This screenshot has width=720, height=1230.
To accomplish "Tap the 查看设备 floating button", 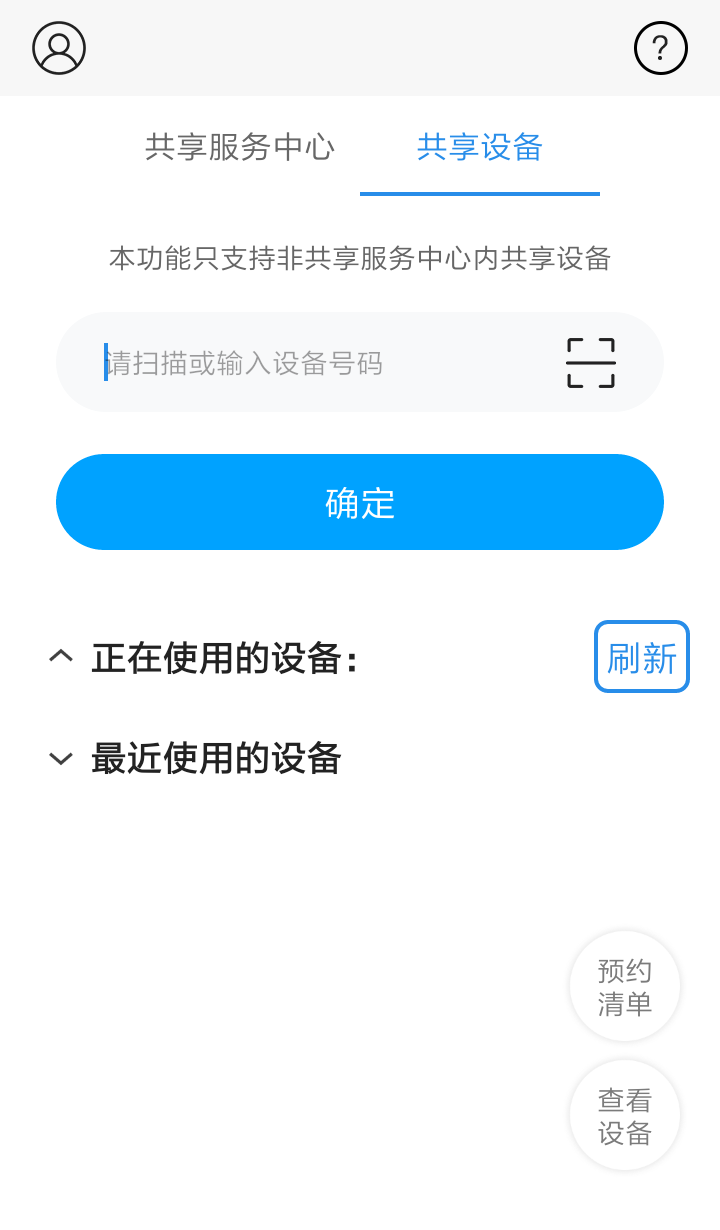I will [625, 1116].
